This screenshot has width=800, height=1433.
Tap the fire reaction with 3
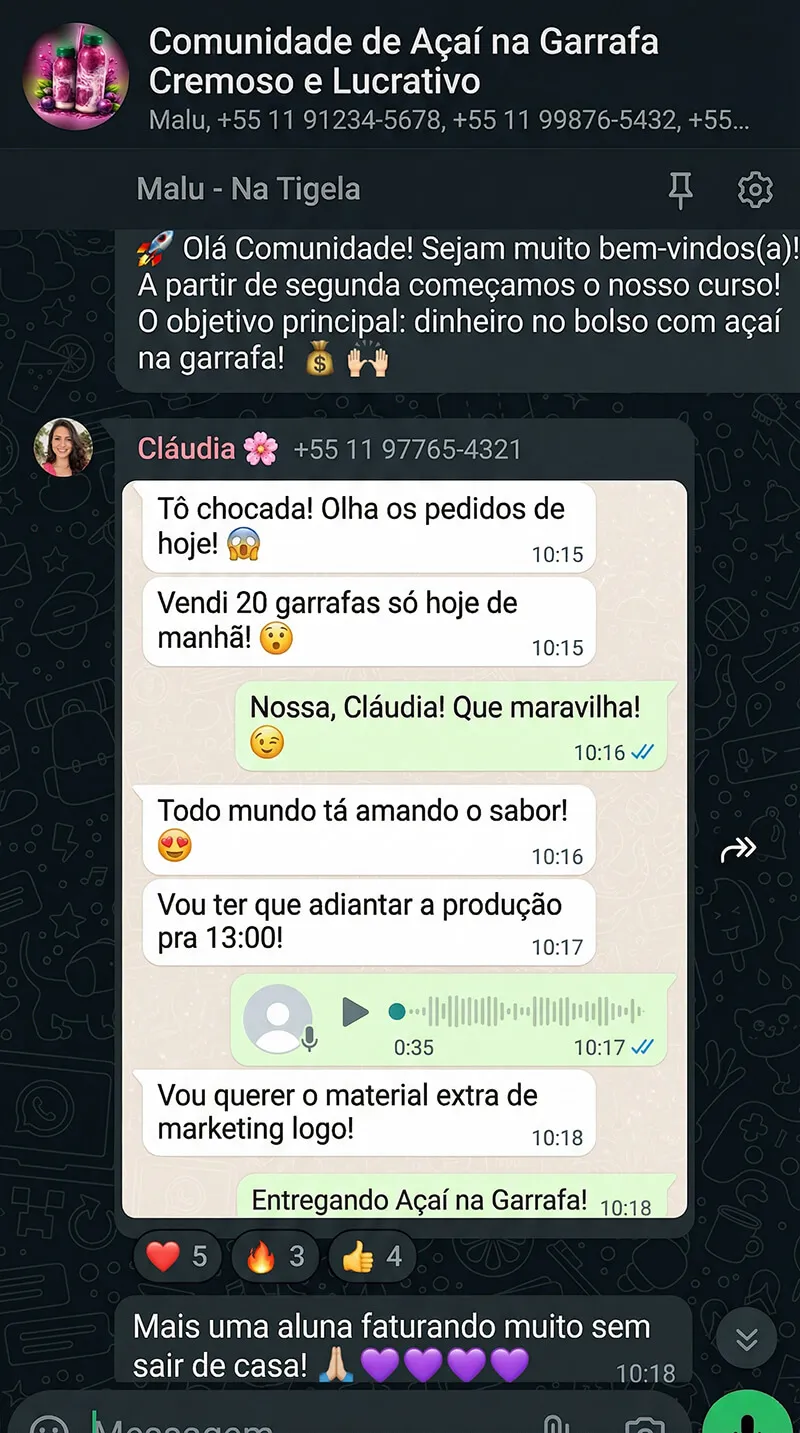pos(275,1256)
